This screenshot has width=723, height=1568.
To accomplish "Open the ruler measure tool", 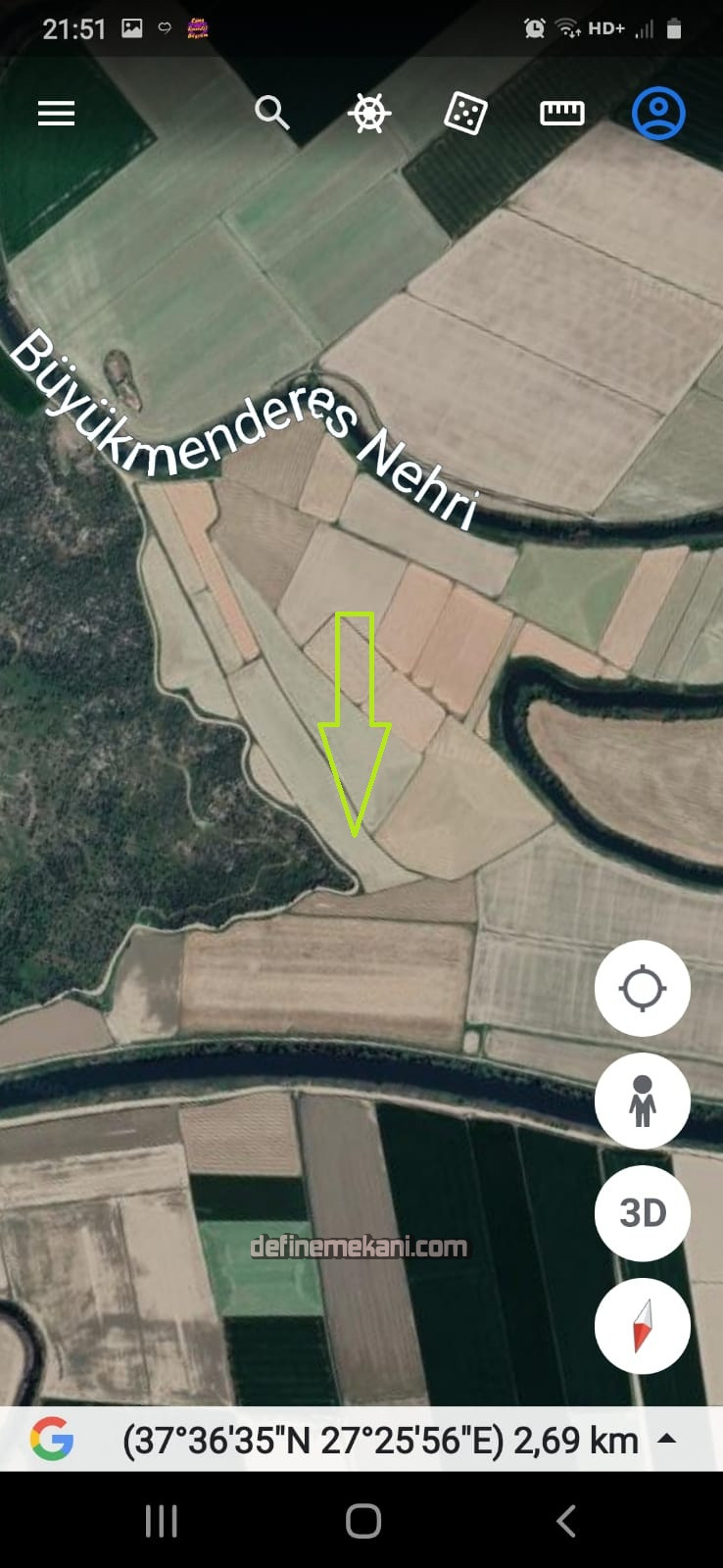I will pos(561,114).
